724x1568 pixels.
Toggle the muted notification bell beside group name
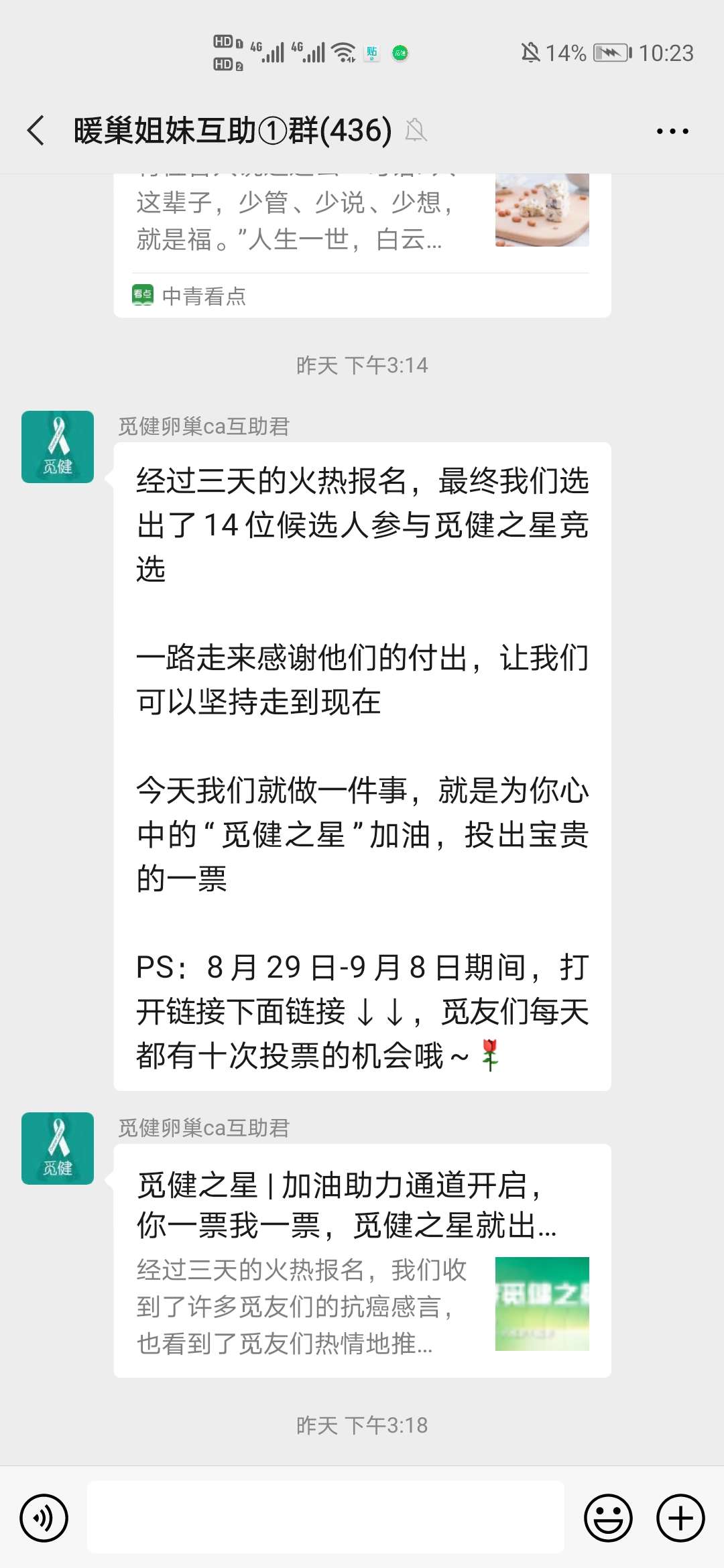point(418,129)
